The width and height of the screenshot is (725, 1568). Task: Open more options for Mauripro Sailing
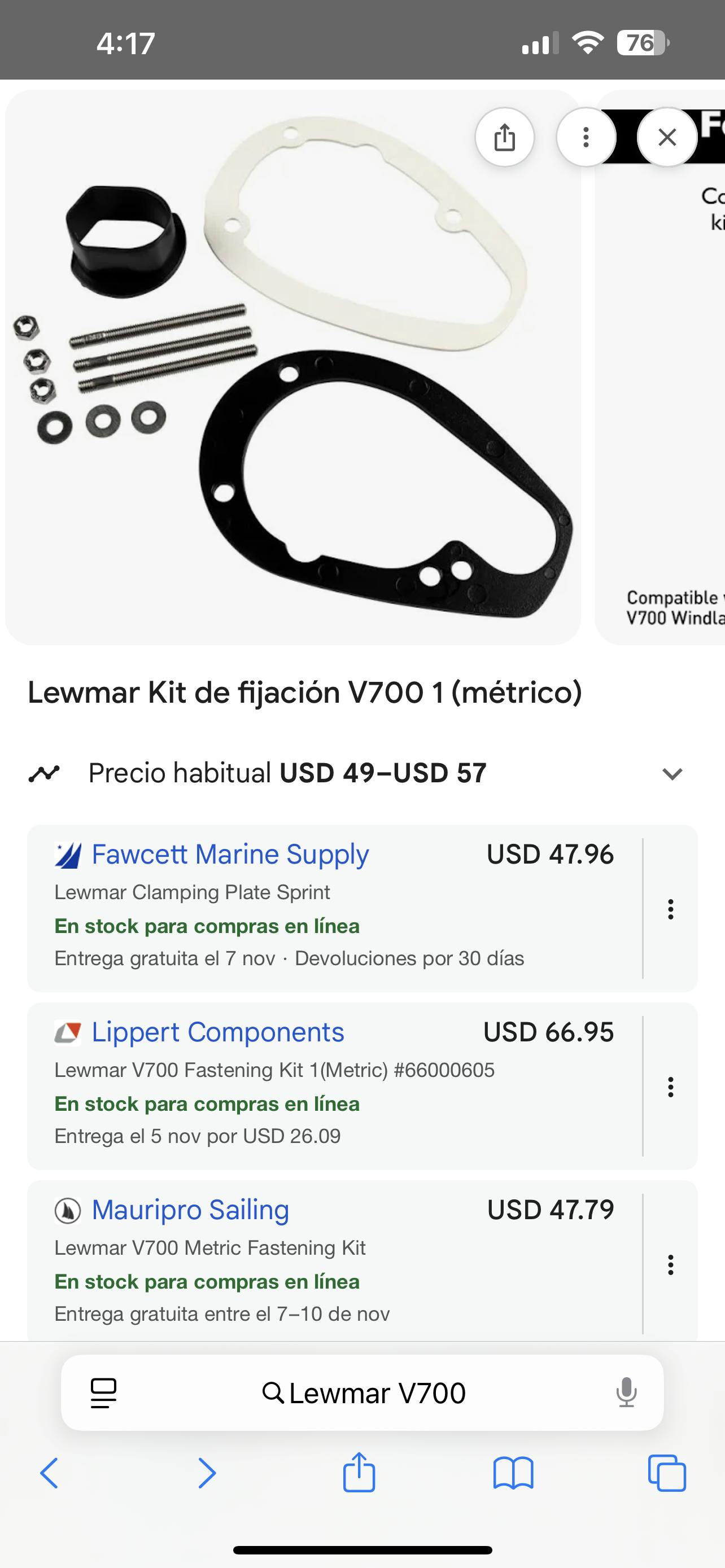tap(670, 1264)
